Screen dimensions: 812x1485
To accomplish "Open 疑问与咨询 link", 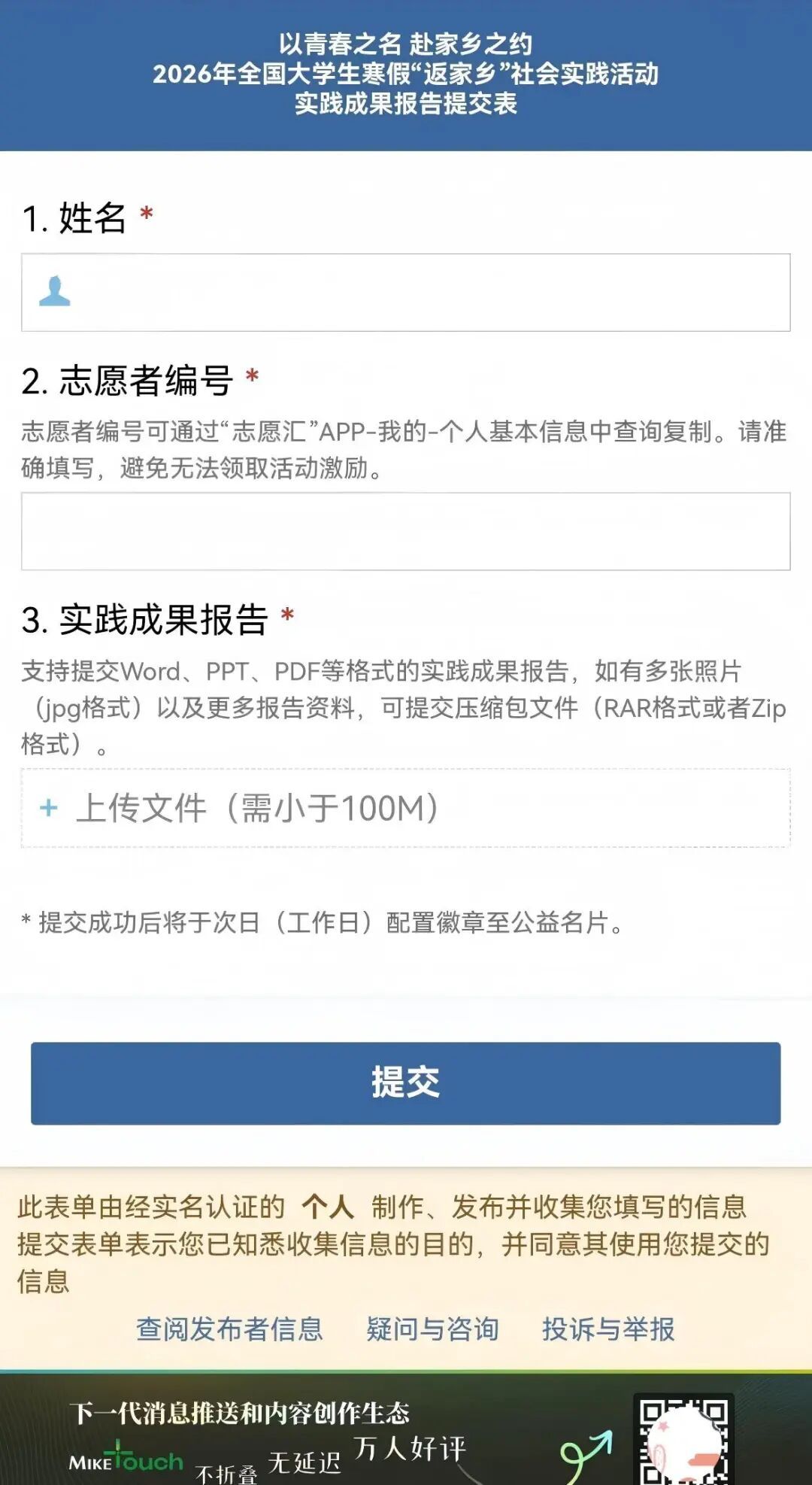I will click(x=432, y=1329).
